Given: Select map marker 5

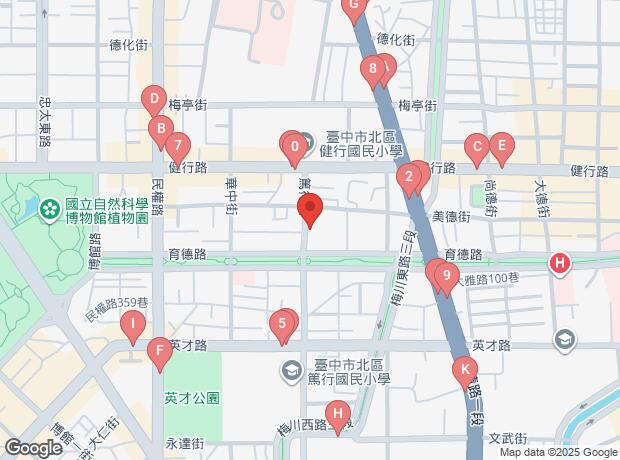Looking at the screenshot, I should [283, 324].
